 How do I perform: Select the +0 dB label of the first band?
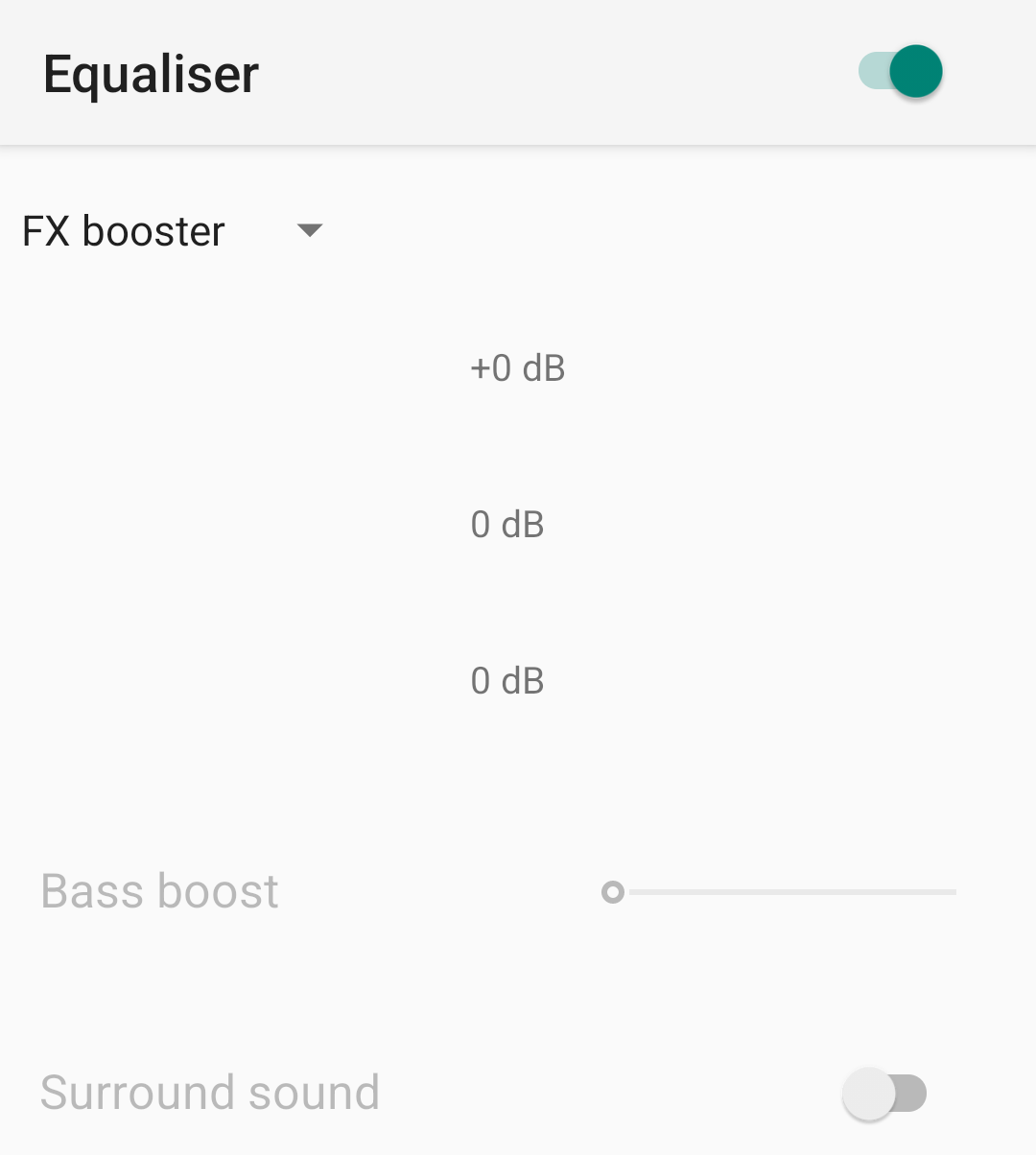(516, 368)
